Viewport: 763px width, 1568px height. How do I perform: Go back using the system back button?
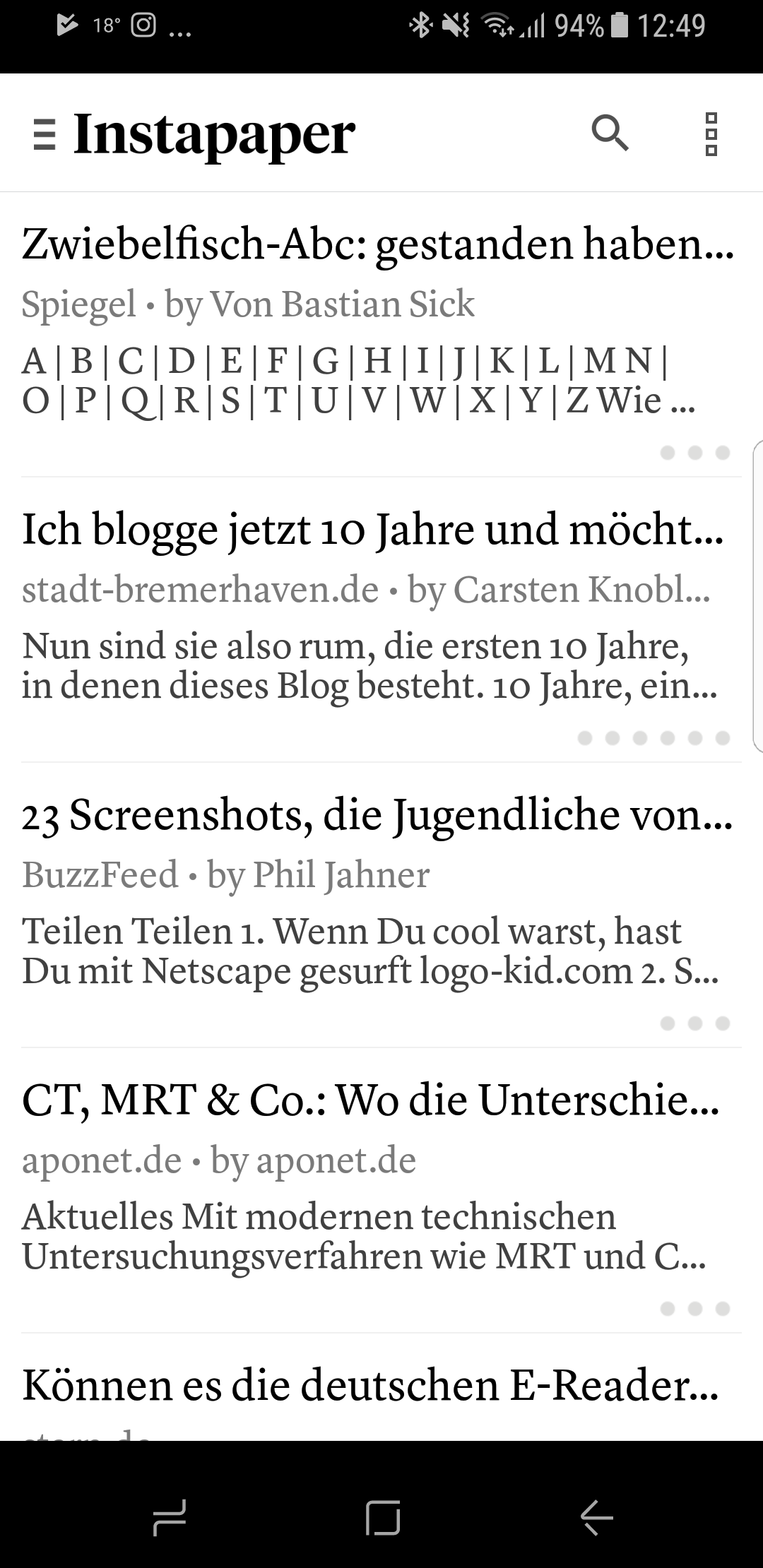(x=597, y=1517)
